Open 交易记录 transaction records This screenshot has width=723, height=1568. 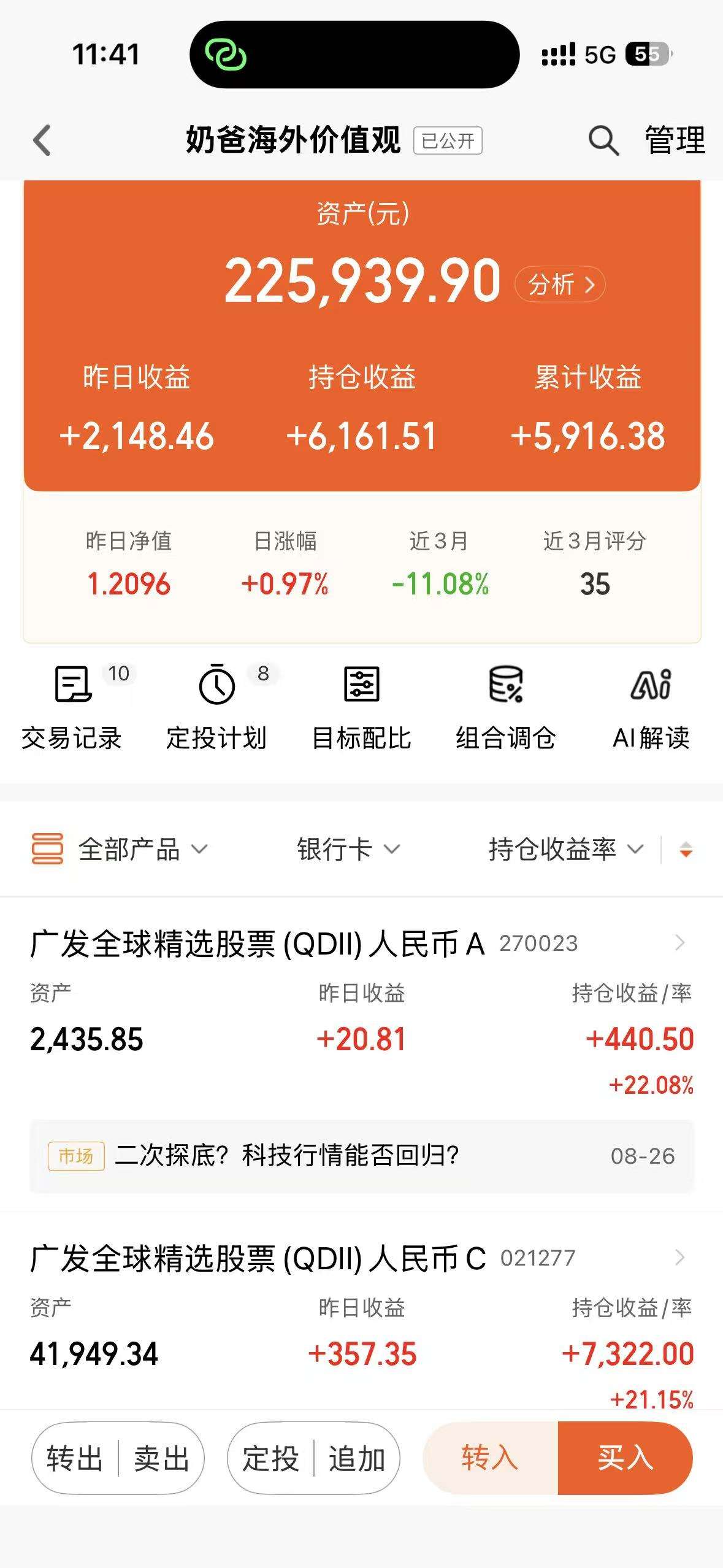[72, 707]
